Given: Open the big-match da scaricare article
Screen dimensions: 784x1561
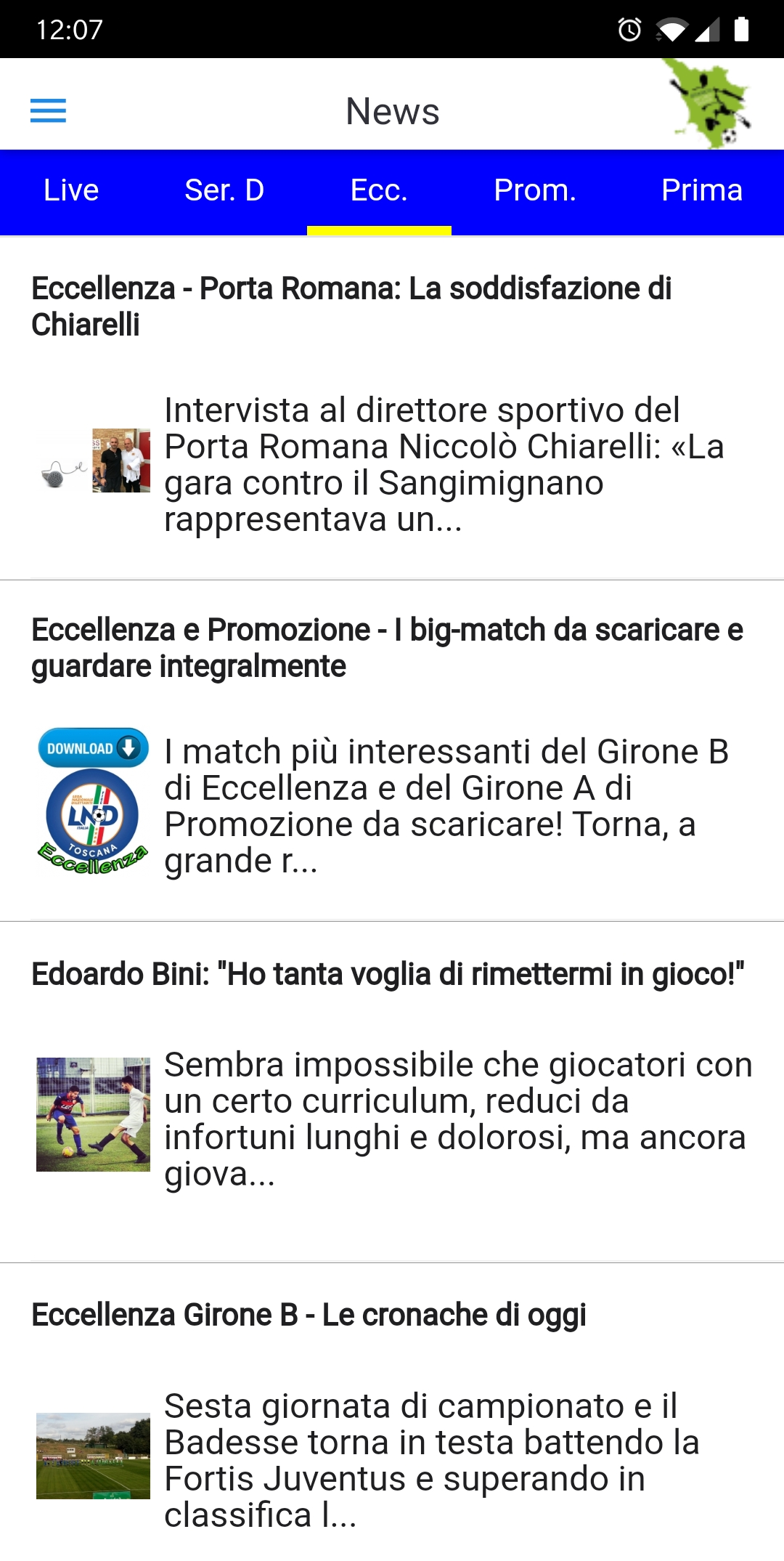Looking at the screenshot, I should coord(392,748).
